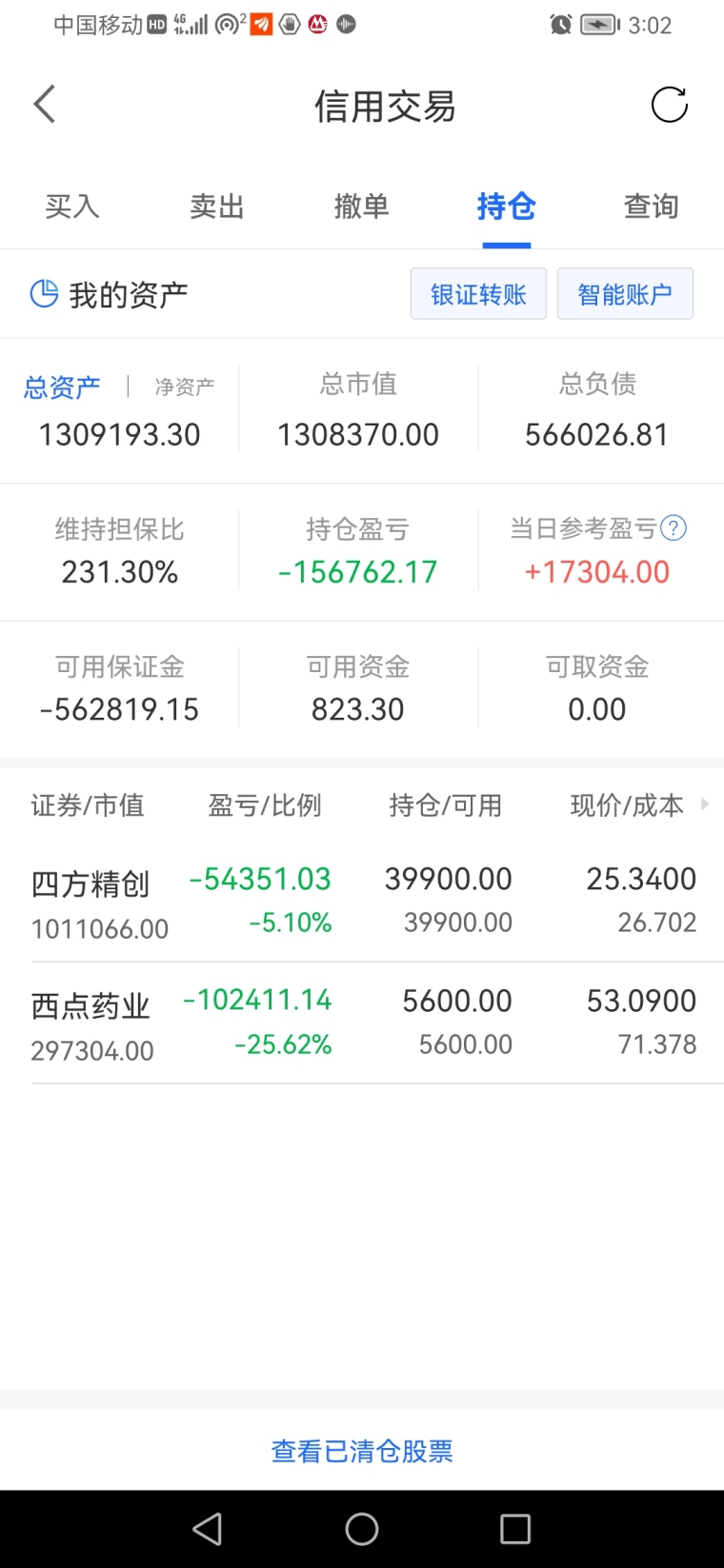Open 银证转账 transfer

point(478,294)
